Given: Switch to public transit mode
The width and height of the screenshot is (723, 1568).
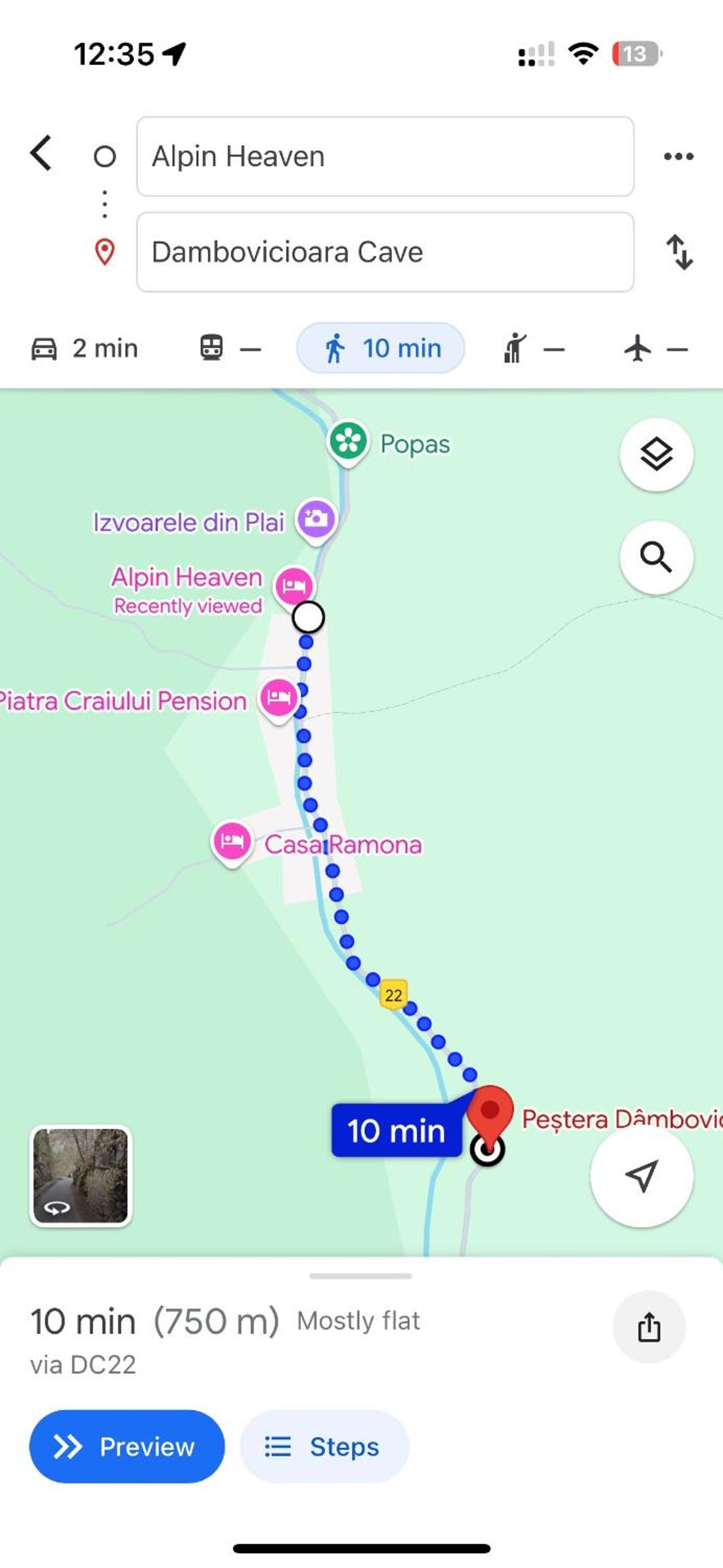Looking at the screenshot, I should [231, 348].
